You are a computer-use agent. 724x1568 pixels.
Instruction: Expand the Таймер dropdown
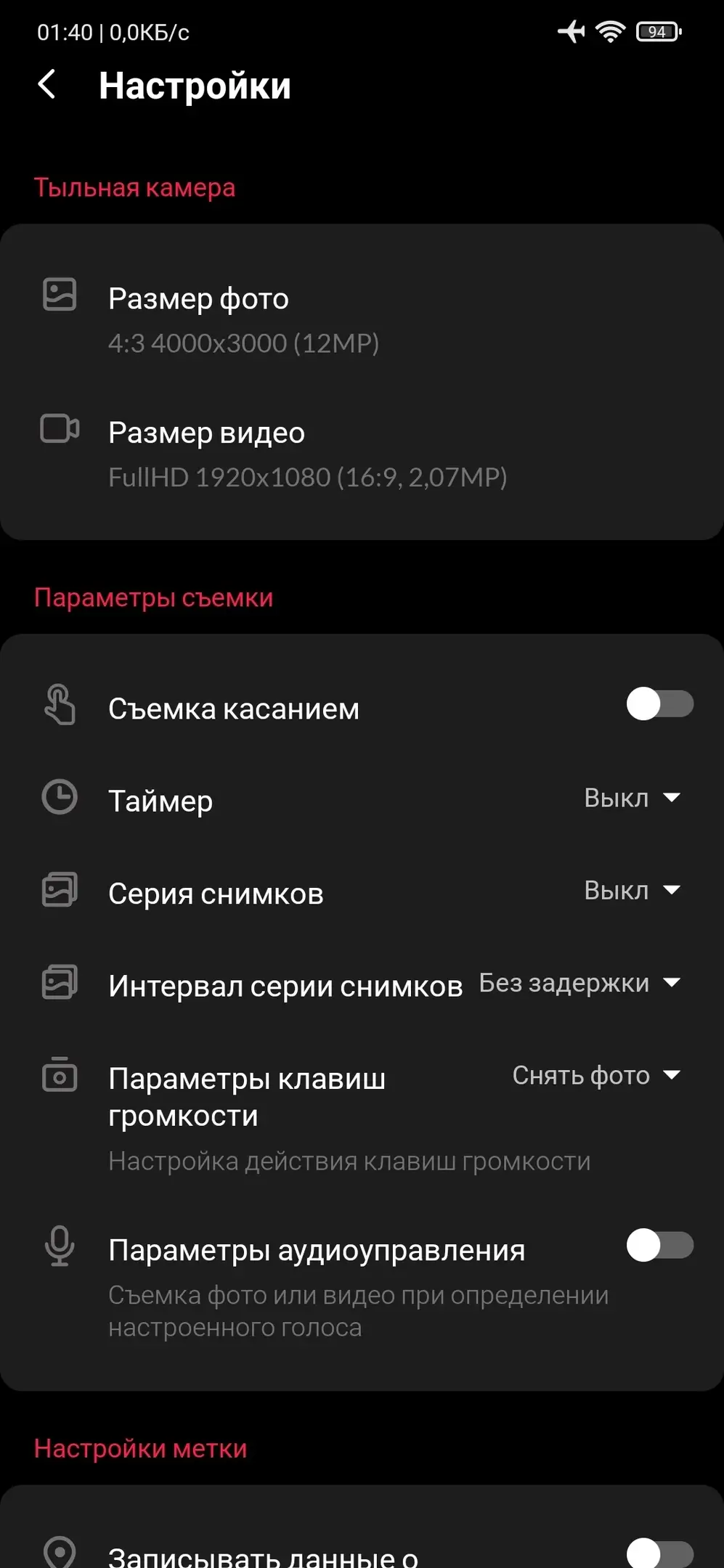pos(632,798)
